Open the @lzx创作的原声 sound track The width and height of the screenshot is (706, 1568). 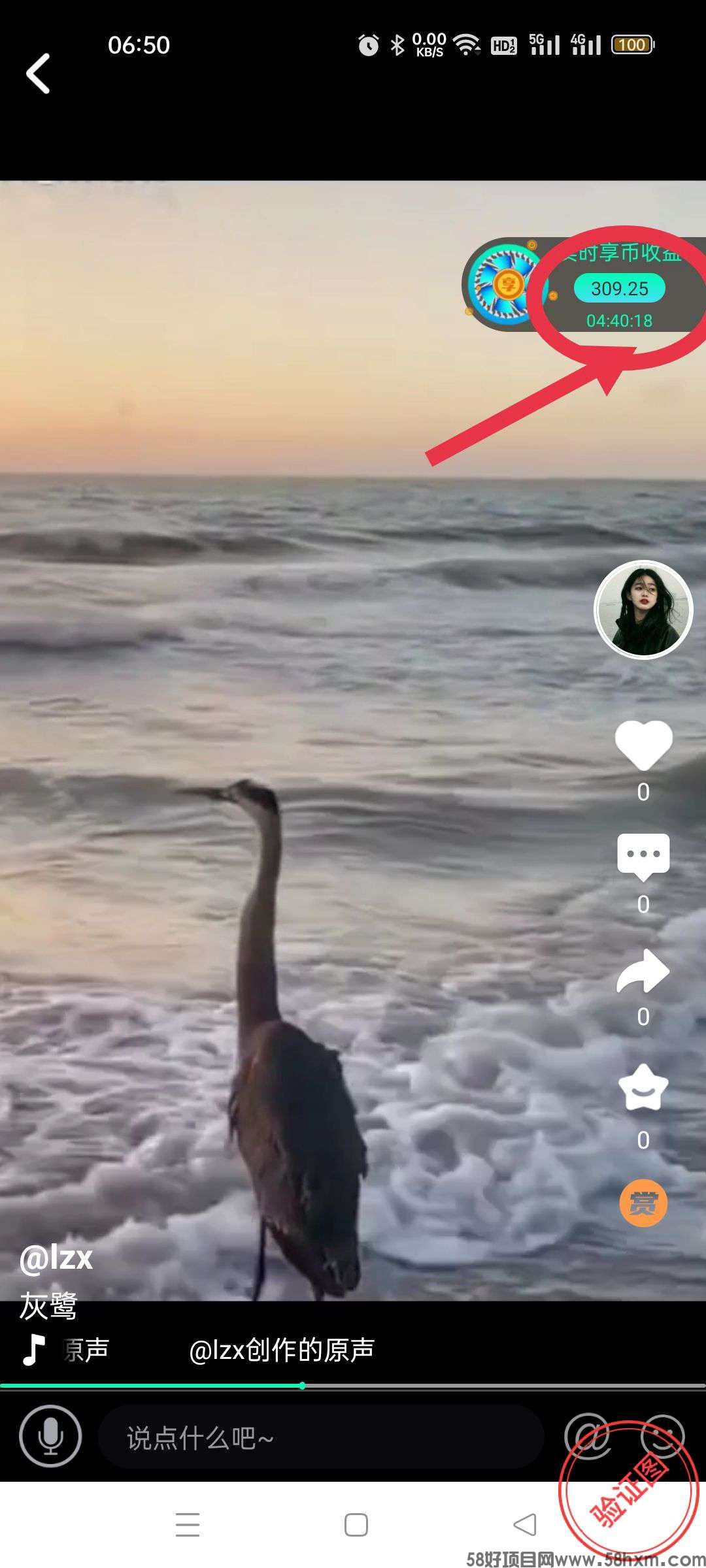[x=281, y=1350]
